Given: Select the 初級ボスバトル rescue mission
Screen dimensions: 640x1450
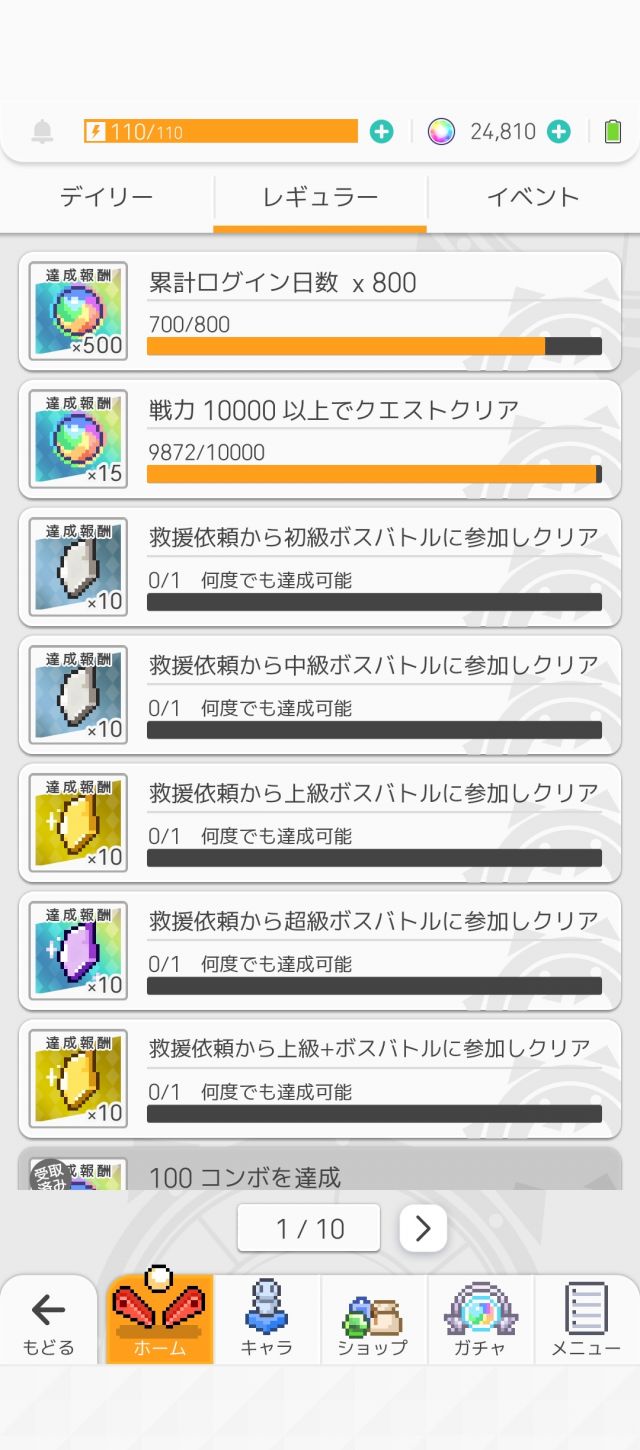Looking at the screenshot, I should pyautogui.click(x=320, y=567).
